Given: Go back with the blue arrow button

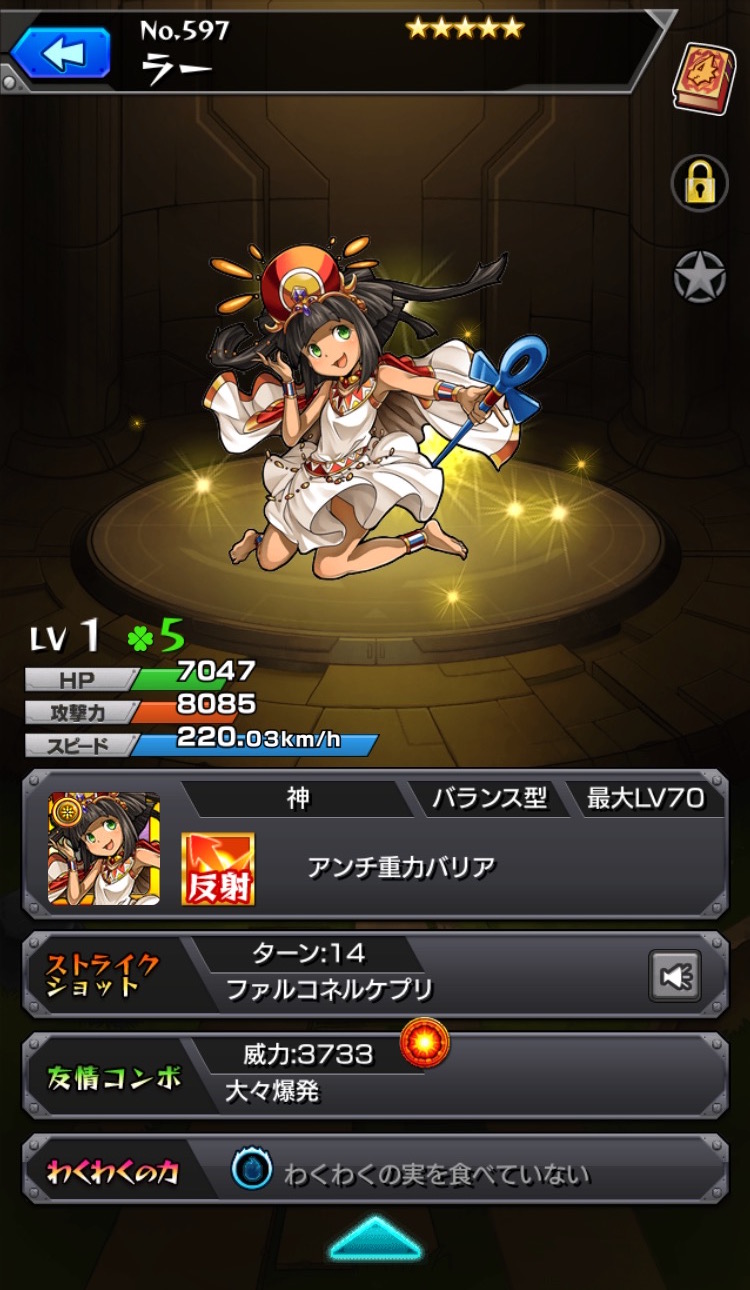Looking at the screenshot, I should [60, 53].
